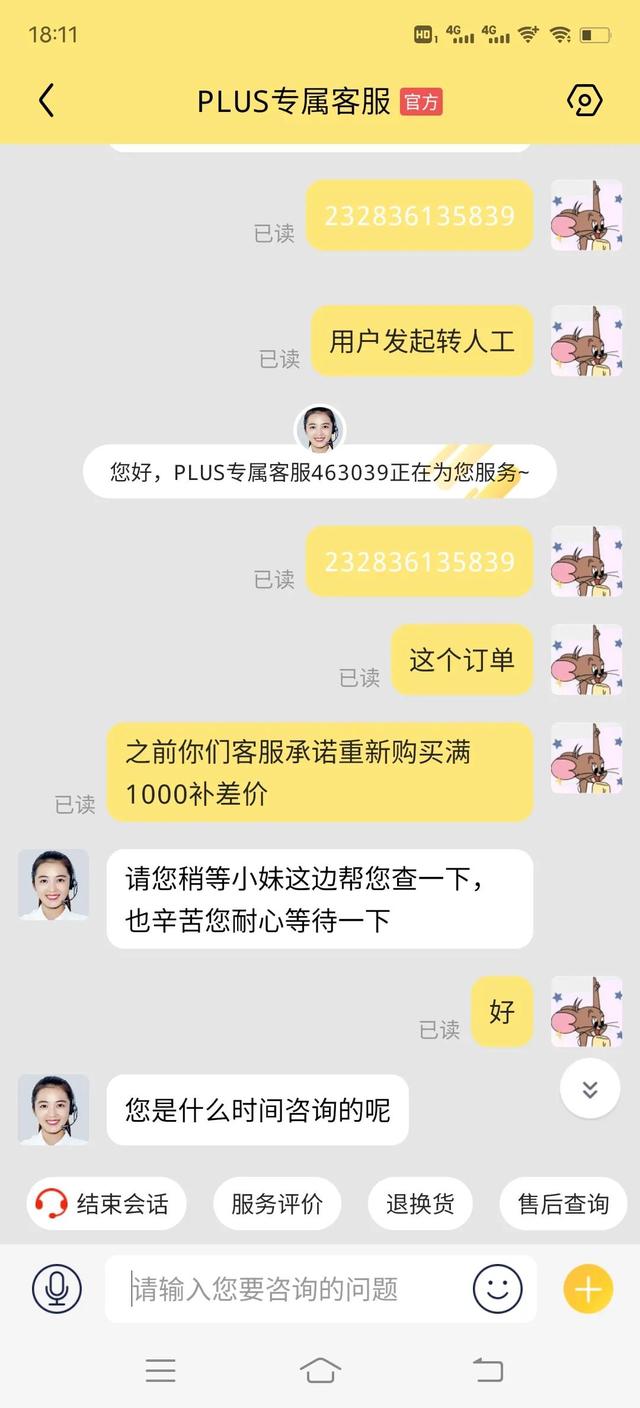Open 售后查询 chip

[563, 1204]
